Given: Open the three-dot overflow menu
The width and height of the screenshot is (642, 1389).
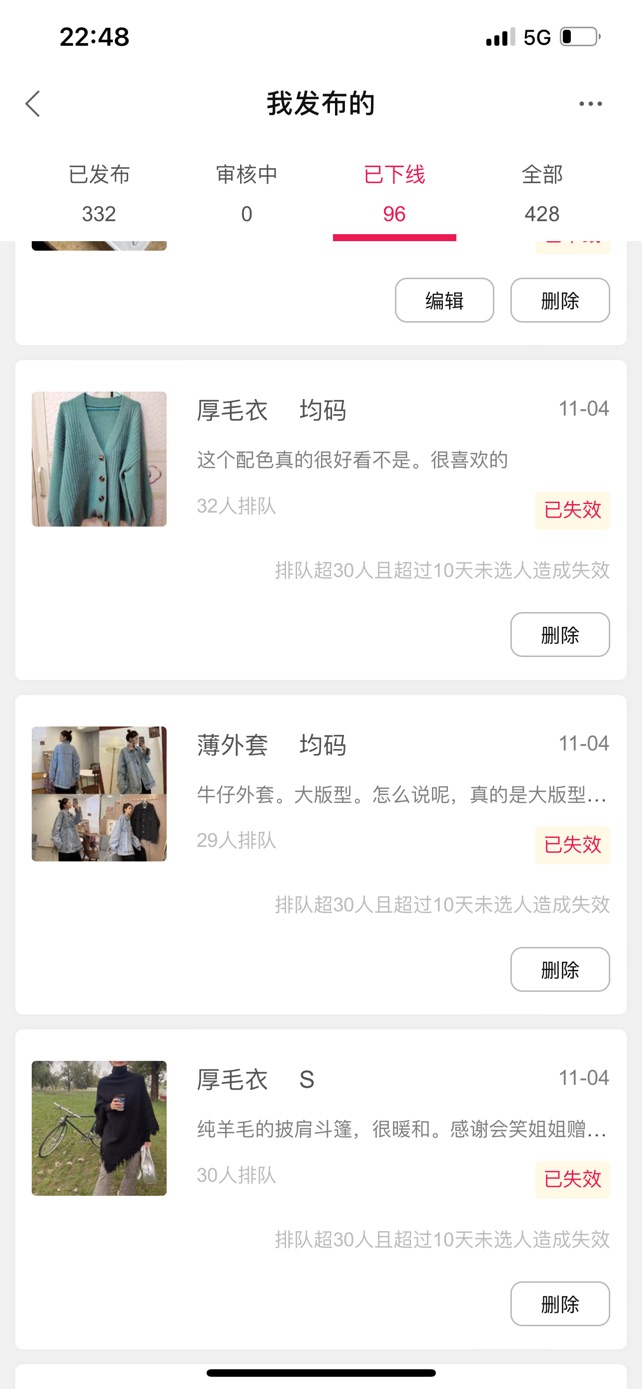Looking at the screenshot, I should pos(590,104).
